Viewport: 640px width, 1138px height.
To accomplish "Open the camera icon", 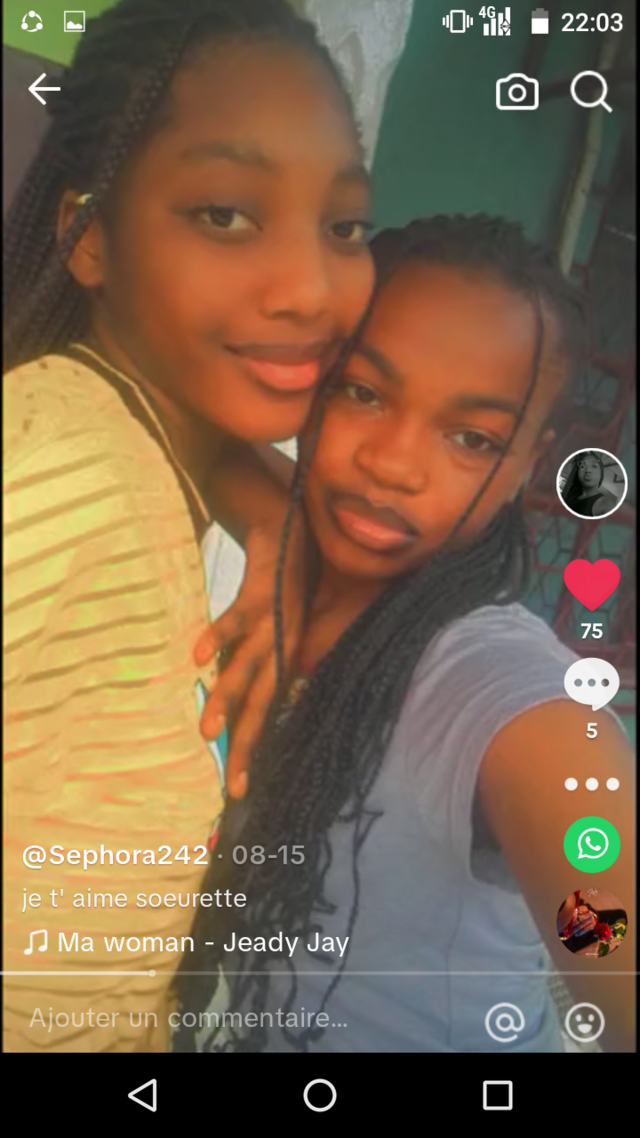I will click(517, 92).
